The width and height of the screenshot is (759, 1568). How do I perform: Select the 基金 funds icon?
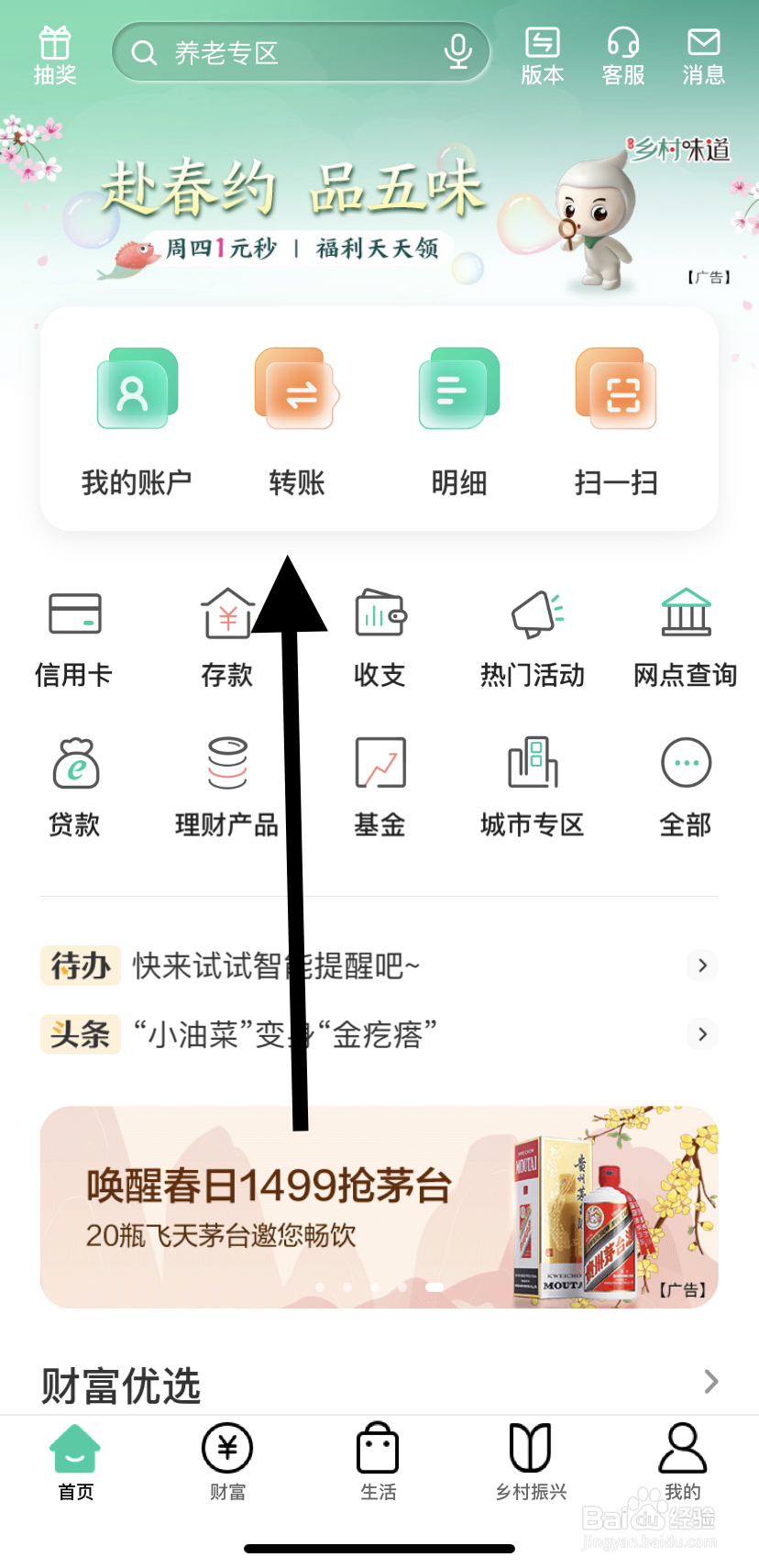pyautogui.click(x=379, y=784)
